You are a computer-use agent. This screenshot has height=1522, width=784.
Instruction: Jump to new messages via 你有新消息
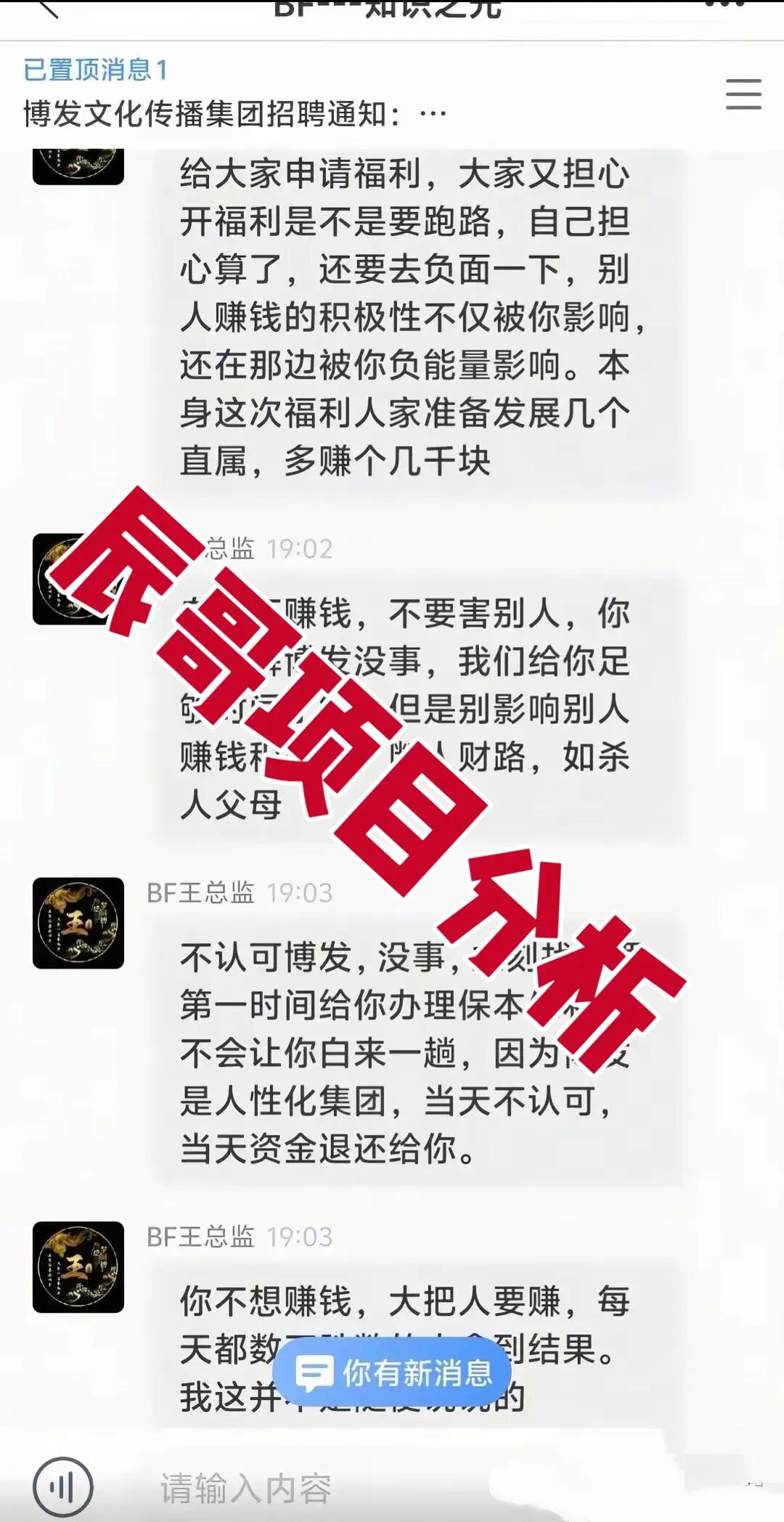pos(393,1372)
